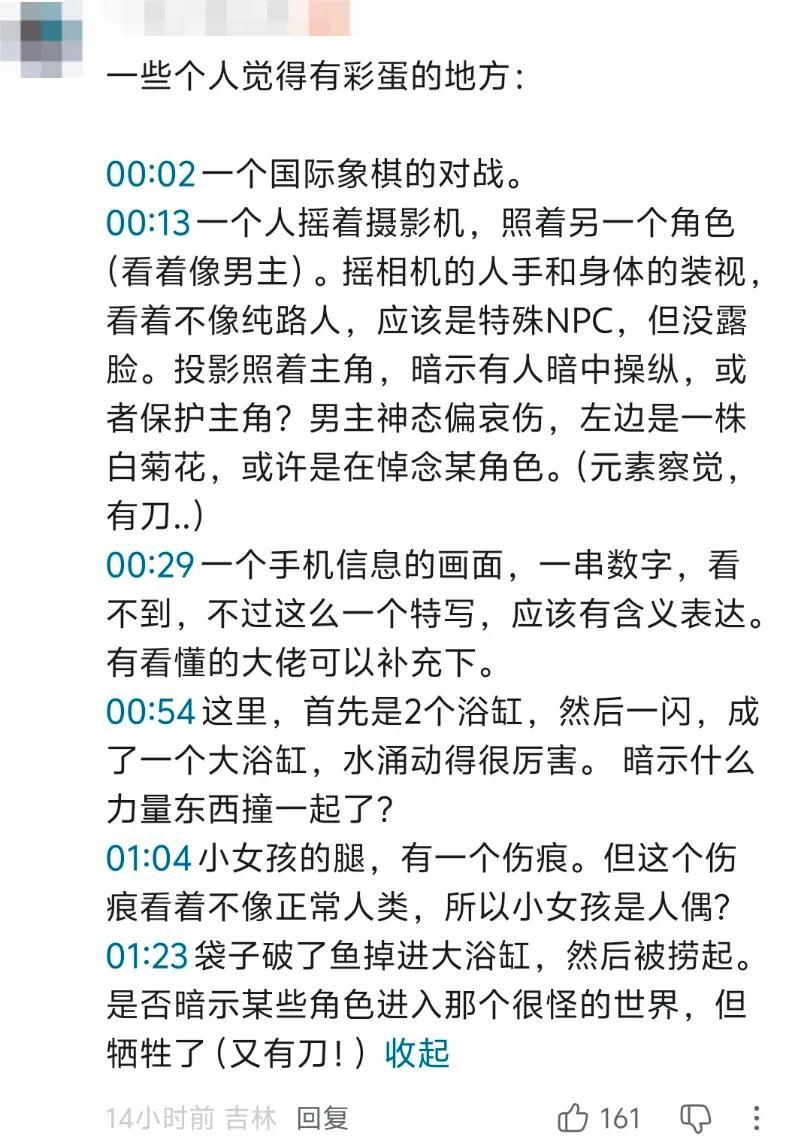Reply to this comment via 回复

322,1117
